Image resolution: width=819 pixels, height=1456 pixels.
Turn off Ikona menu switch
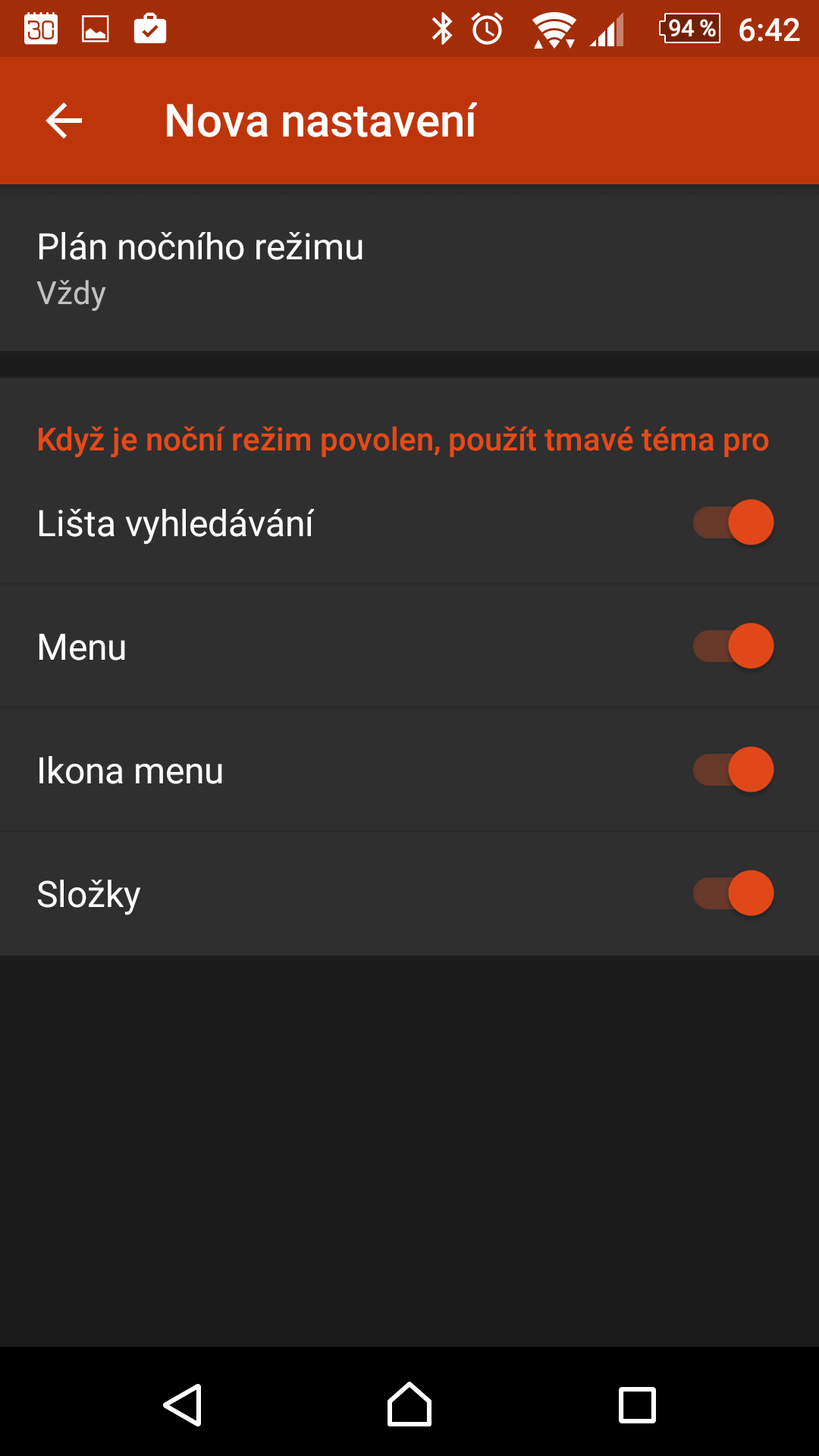point(733,770)
